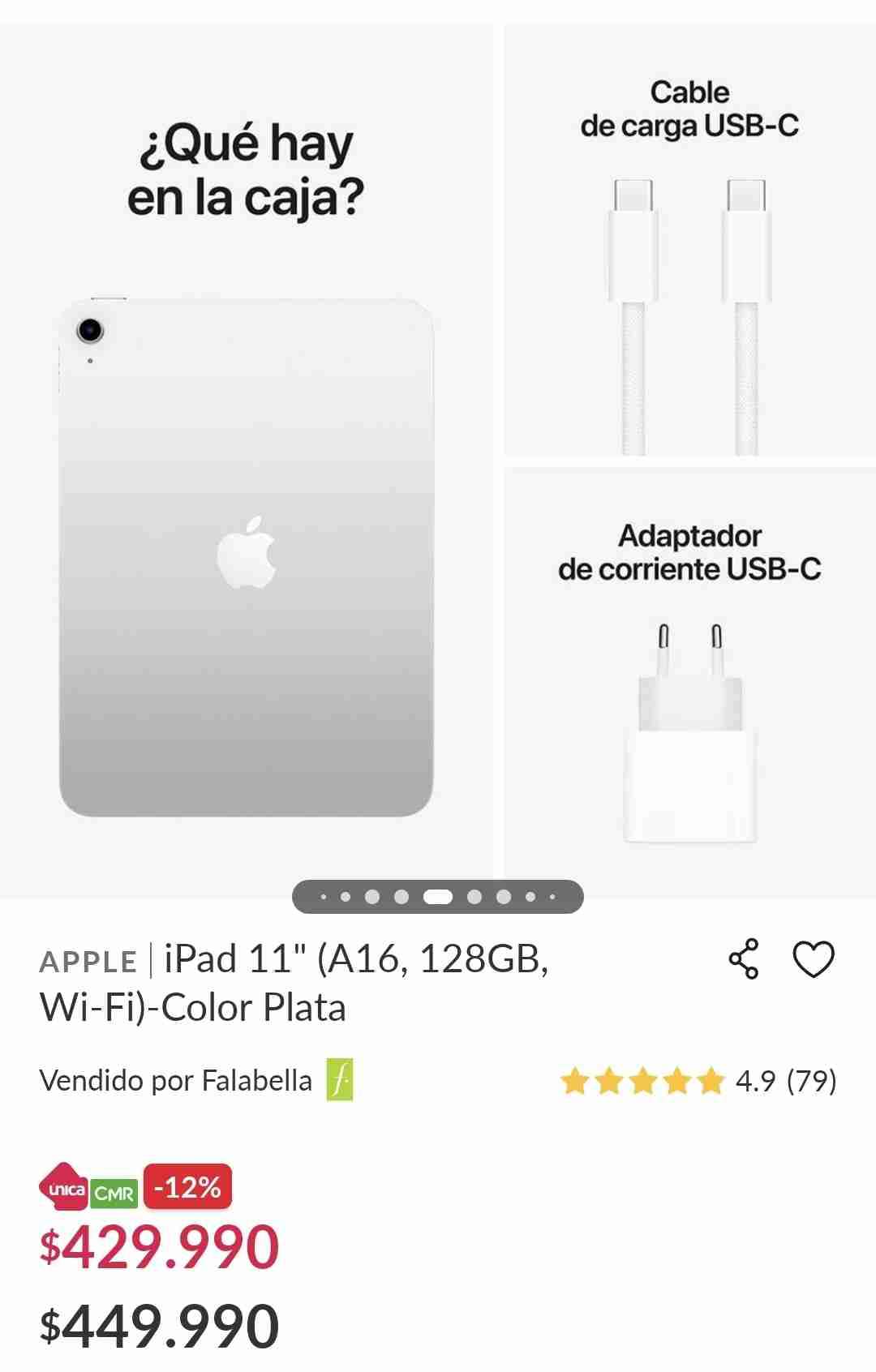Toggle the wishlist heart icon
876x1372 pixels.
pos(815,958)
